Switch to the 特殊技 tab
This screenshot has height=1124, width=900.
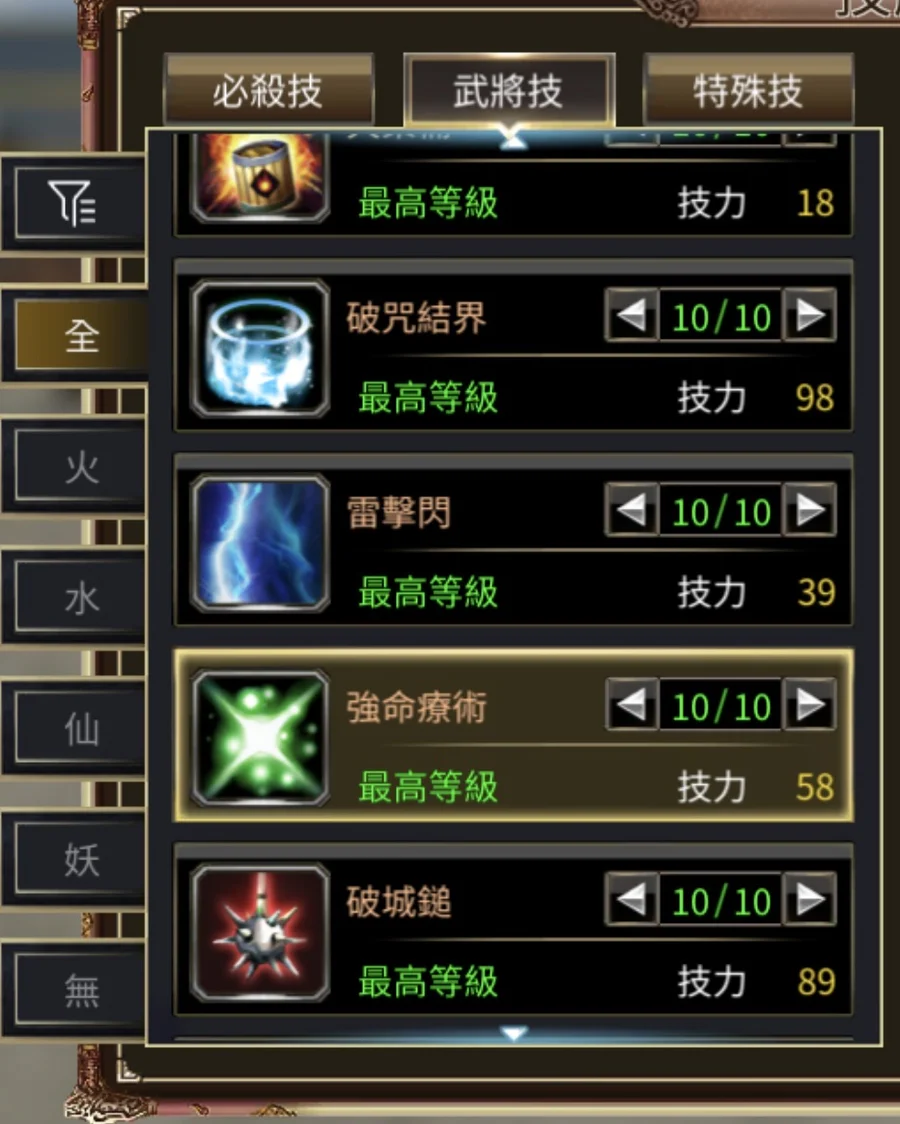tap(747, 92)
